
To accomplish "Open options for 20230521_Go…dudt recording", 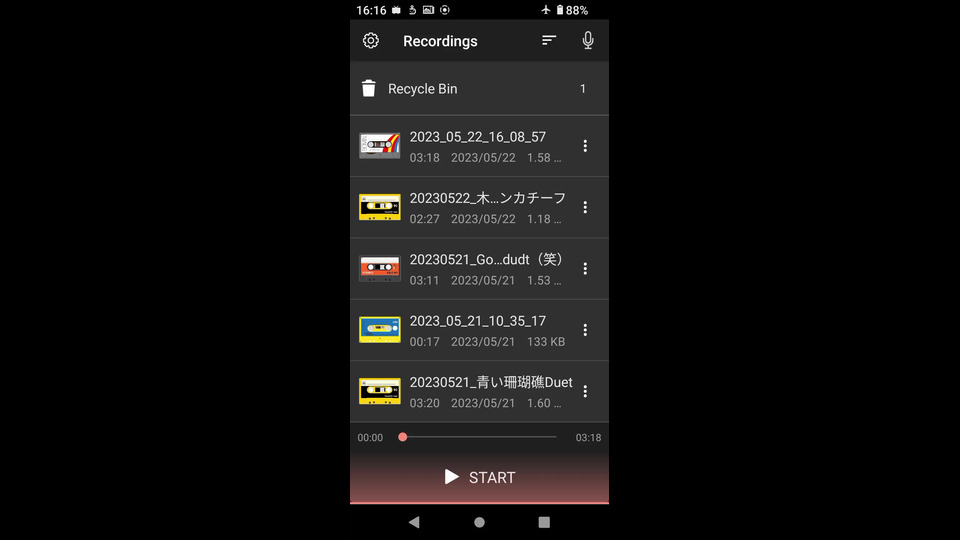I will pos(585,268).
